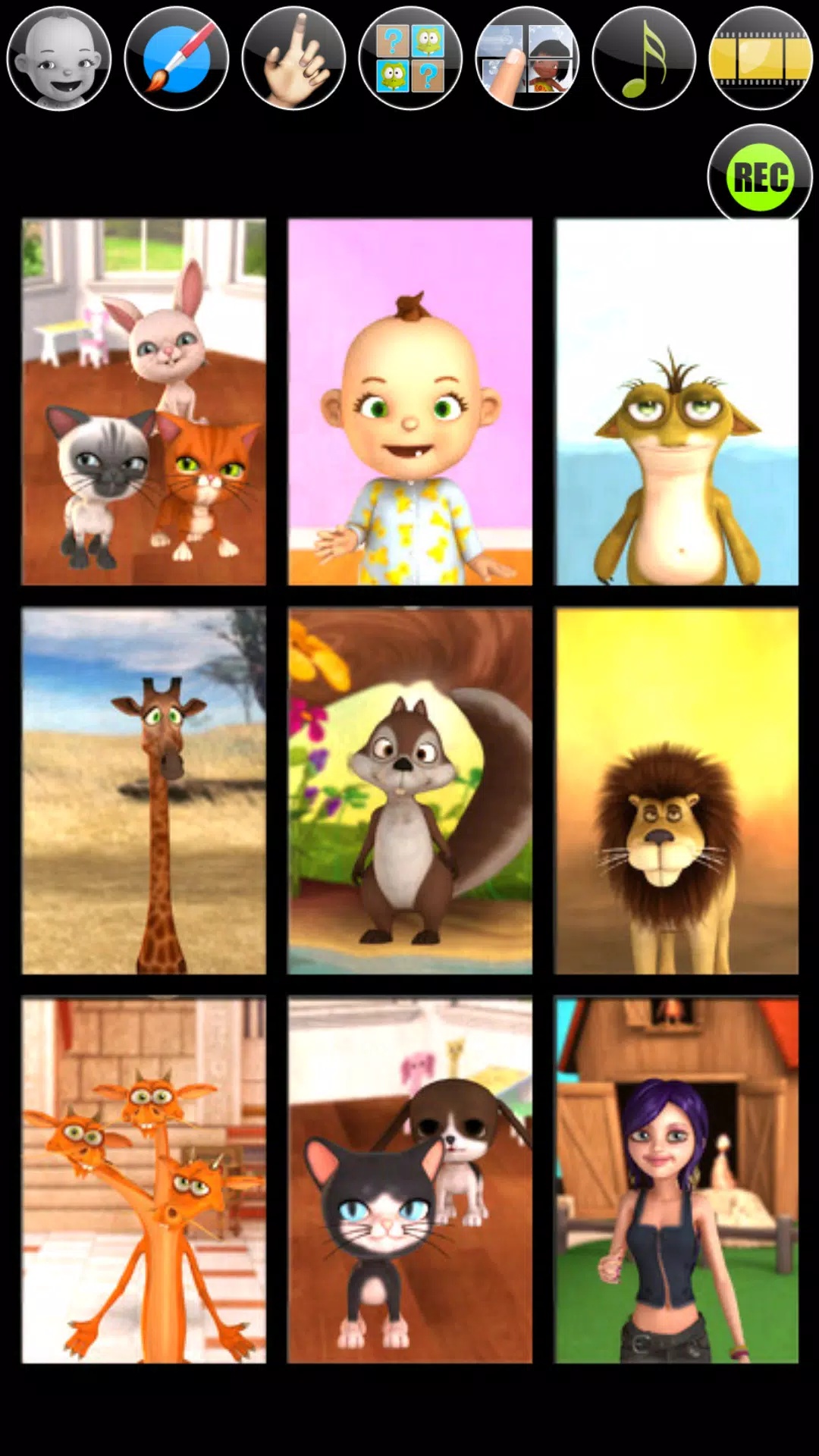
Task: Open the paintbrush drawing tool
Action: pos(177,58)
